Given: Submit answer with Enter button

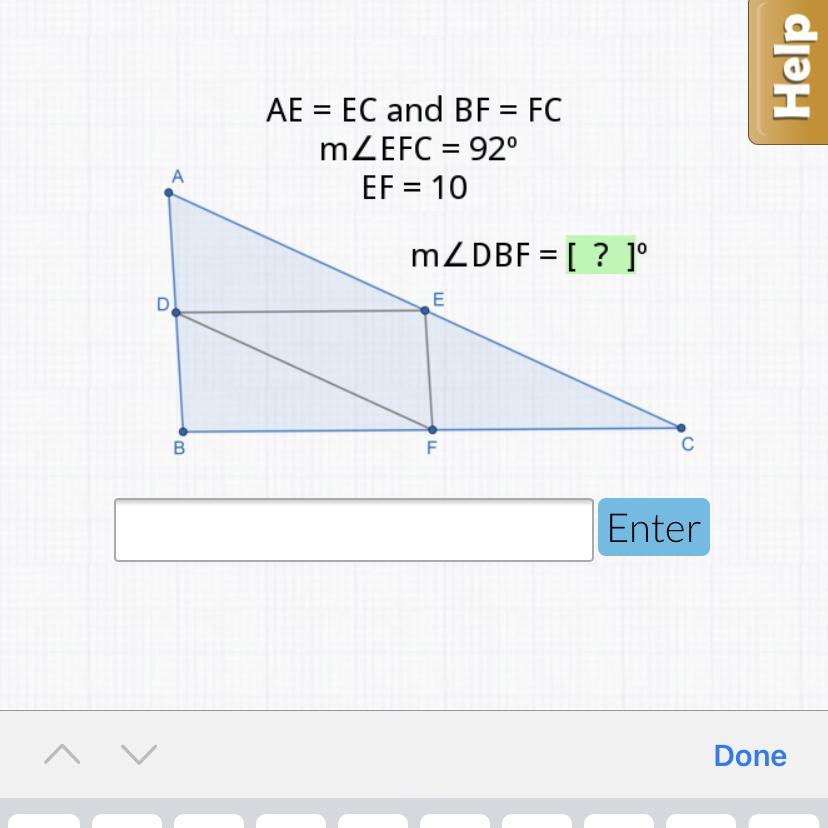Looking at the screenshot, I should [x=653, y=527].
